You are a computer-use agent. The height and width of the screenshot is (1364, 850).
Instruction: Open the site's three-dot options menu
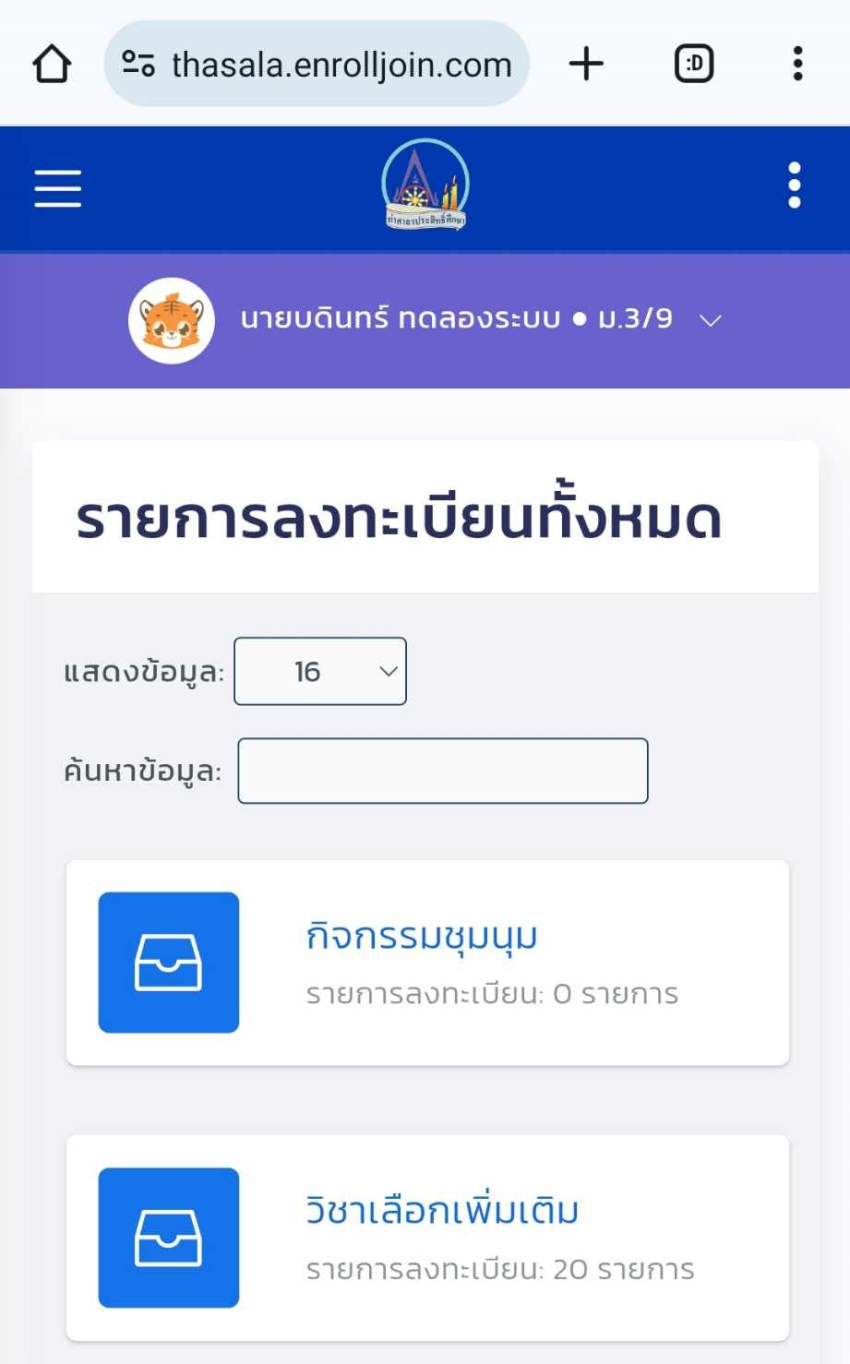pyautogui.click(x=794, y=186)
